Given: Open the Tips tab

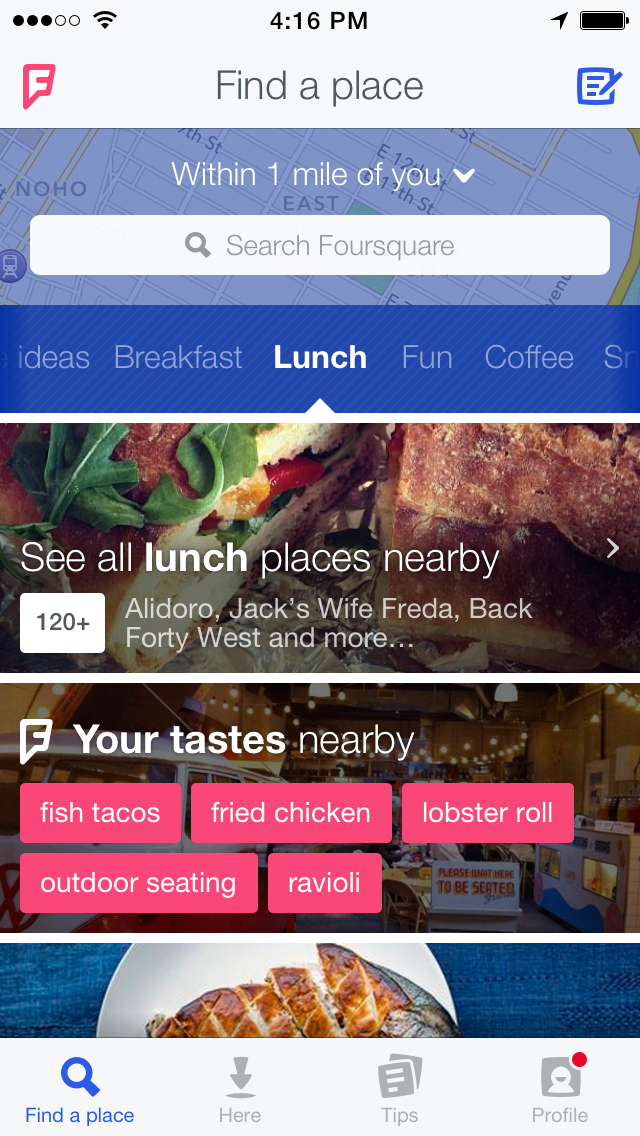Looking at the screenshot, I should (x=400, y=1090).
